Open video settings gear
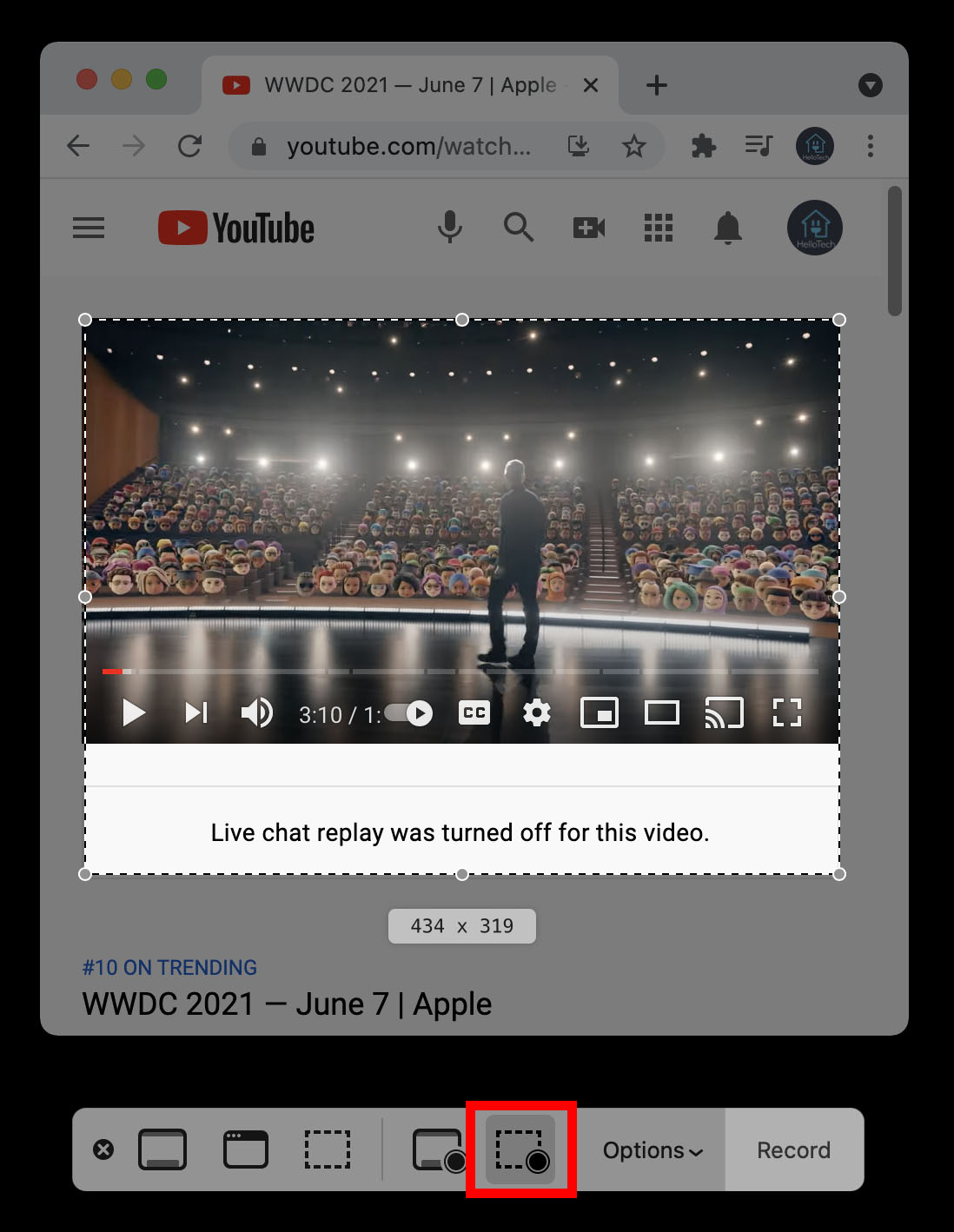This screenshot has width=954, height=1232. tap(537, 713)
